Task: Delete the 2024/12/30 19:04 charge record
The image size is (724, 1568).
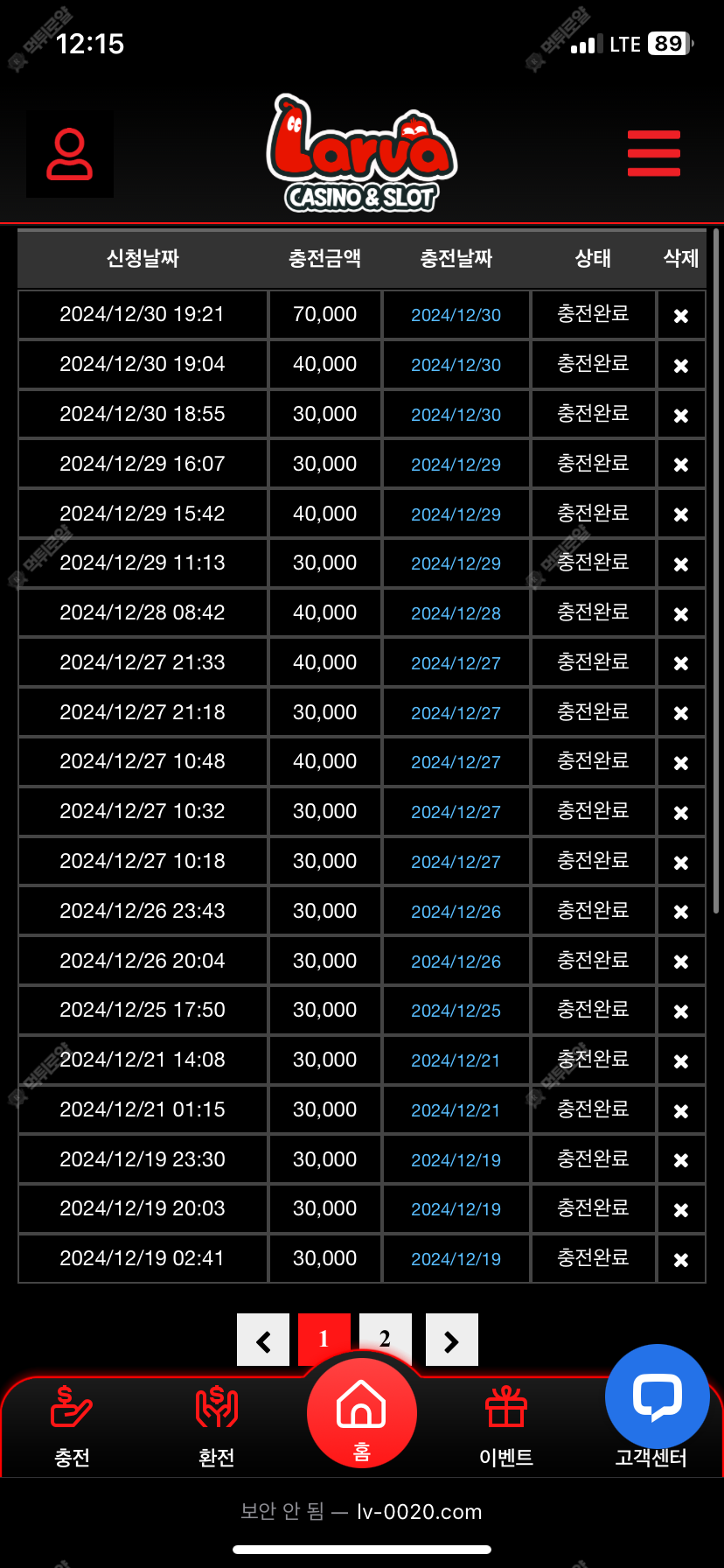Action: (681, 366)
